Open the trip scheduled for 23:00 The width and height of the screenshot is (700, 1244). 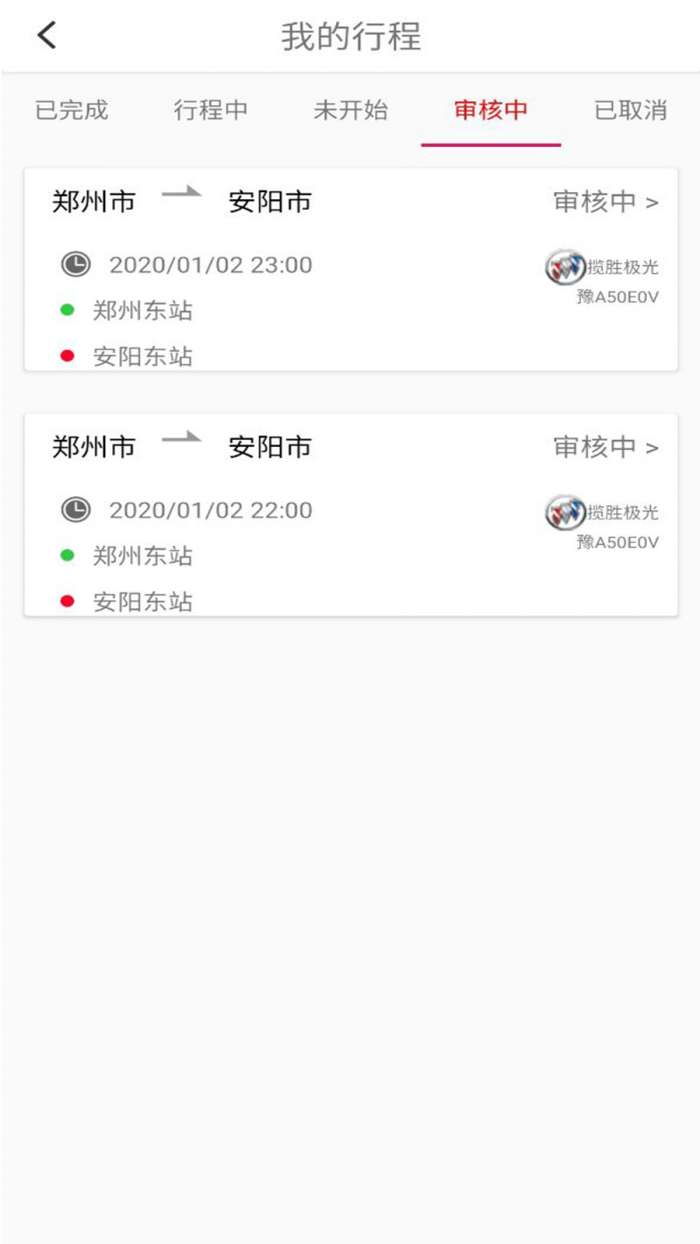350,270
